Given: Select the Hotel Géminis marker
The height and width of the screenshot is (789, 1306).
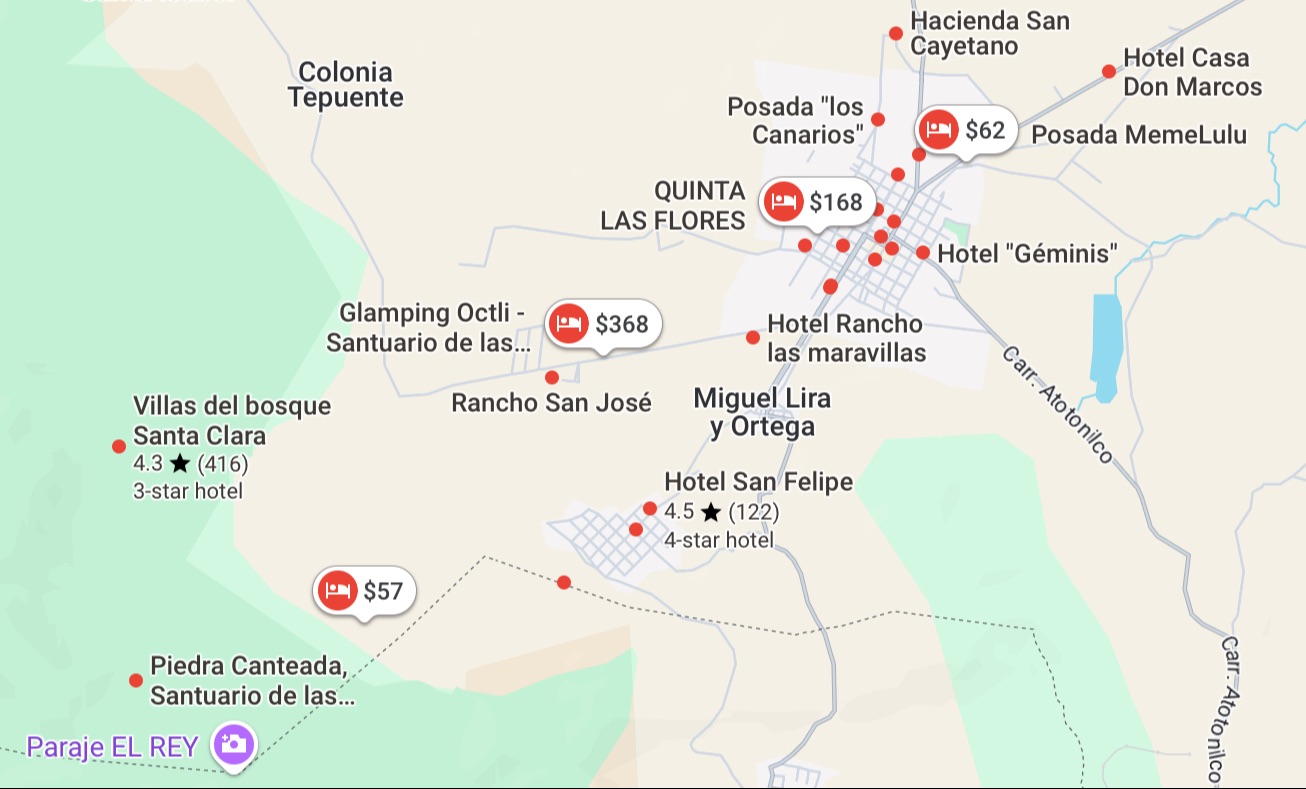Looking at the screenshot, I should coord(923,253).
